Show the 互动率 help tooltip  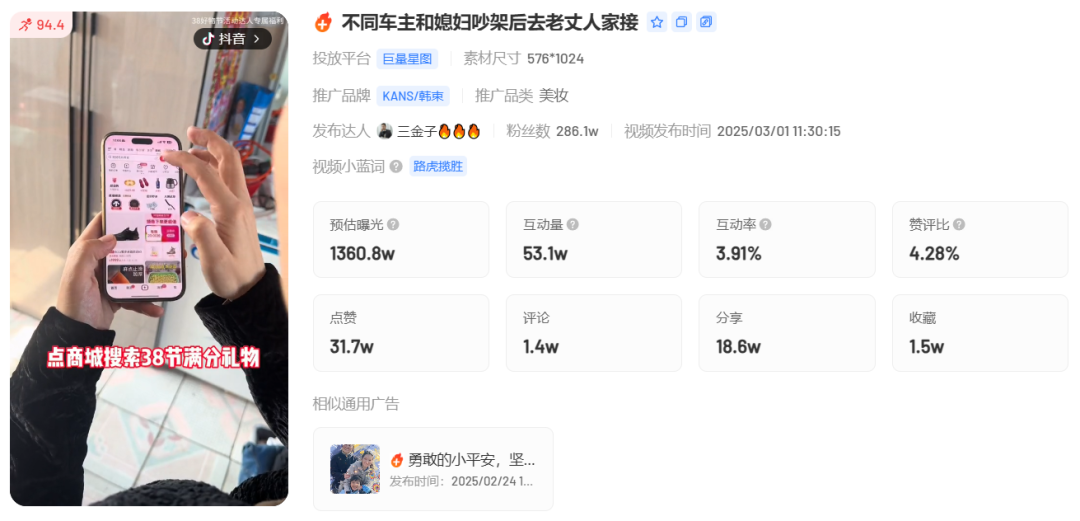coord(765,225)
